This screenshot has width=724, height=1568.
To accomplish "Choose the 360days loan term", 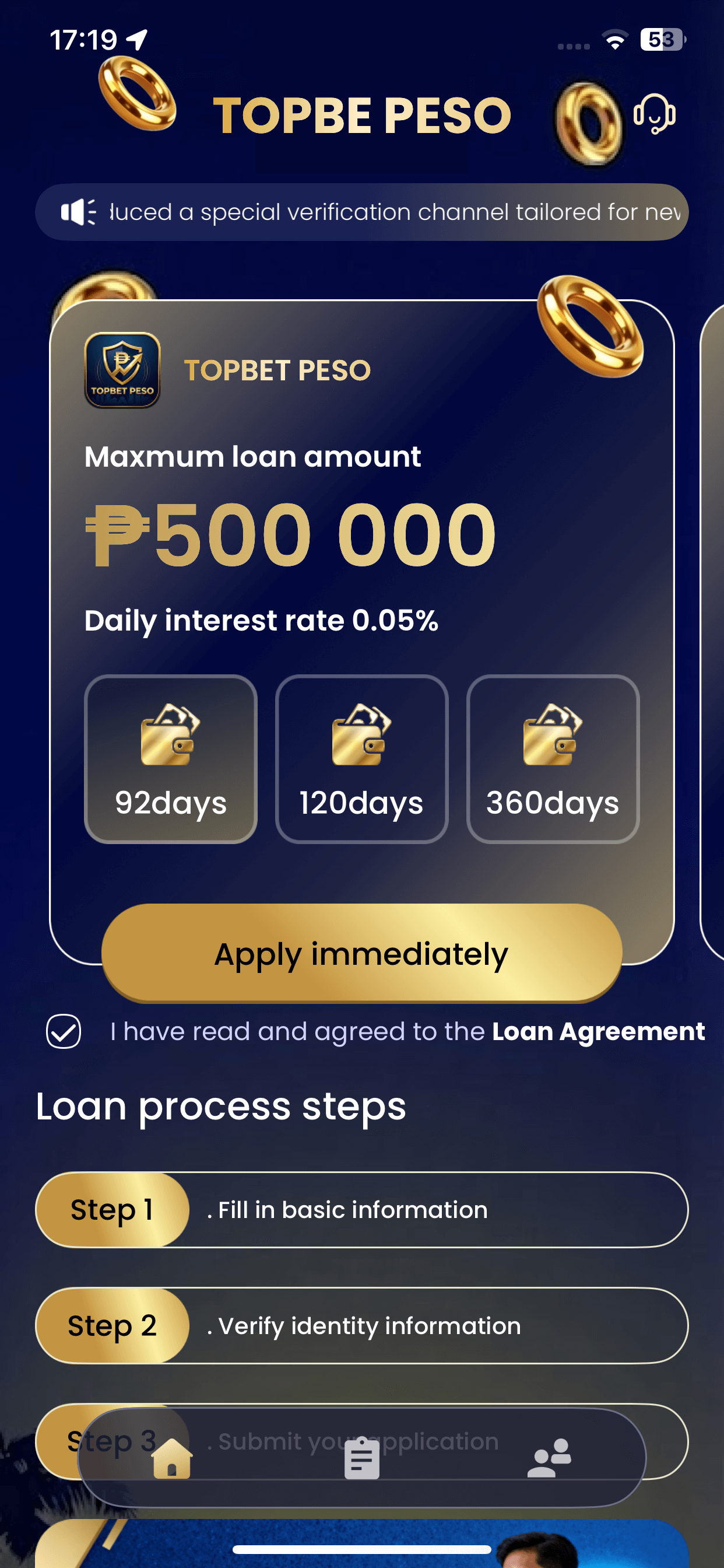I will pyautogui.click(x=553, y=758).
